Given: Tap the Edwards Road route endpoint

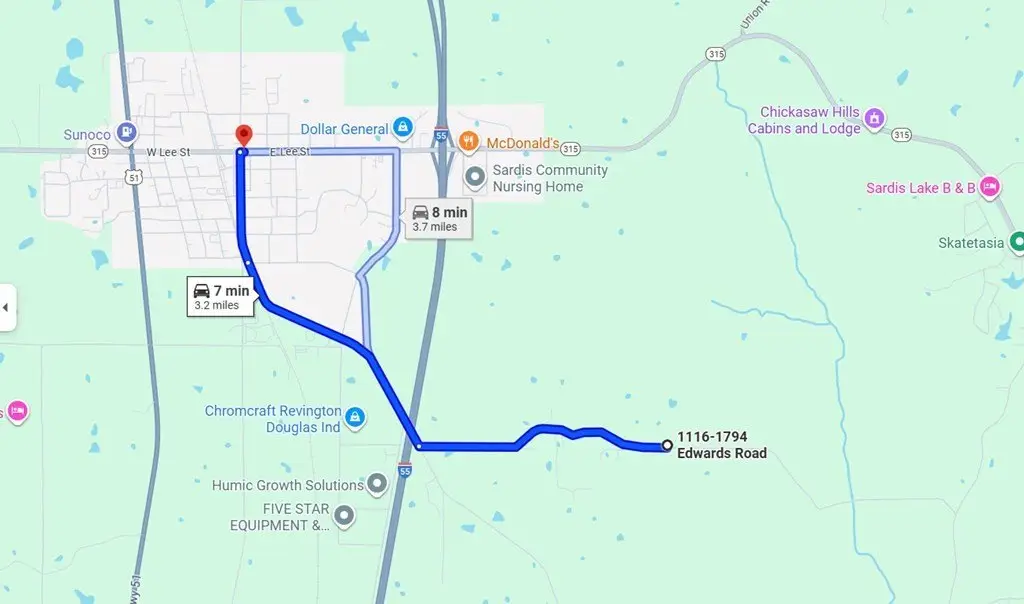Looking at the screenshot, I should click(667, 446).
